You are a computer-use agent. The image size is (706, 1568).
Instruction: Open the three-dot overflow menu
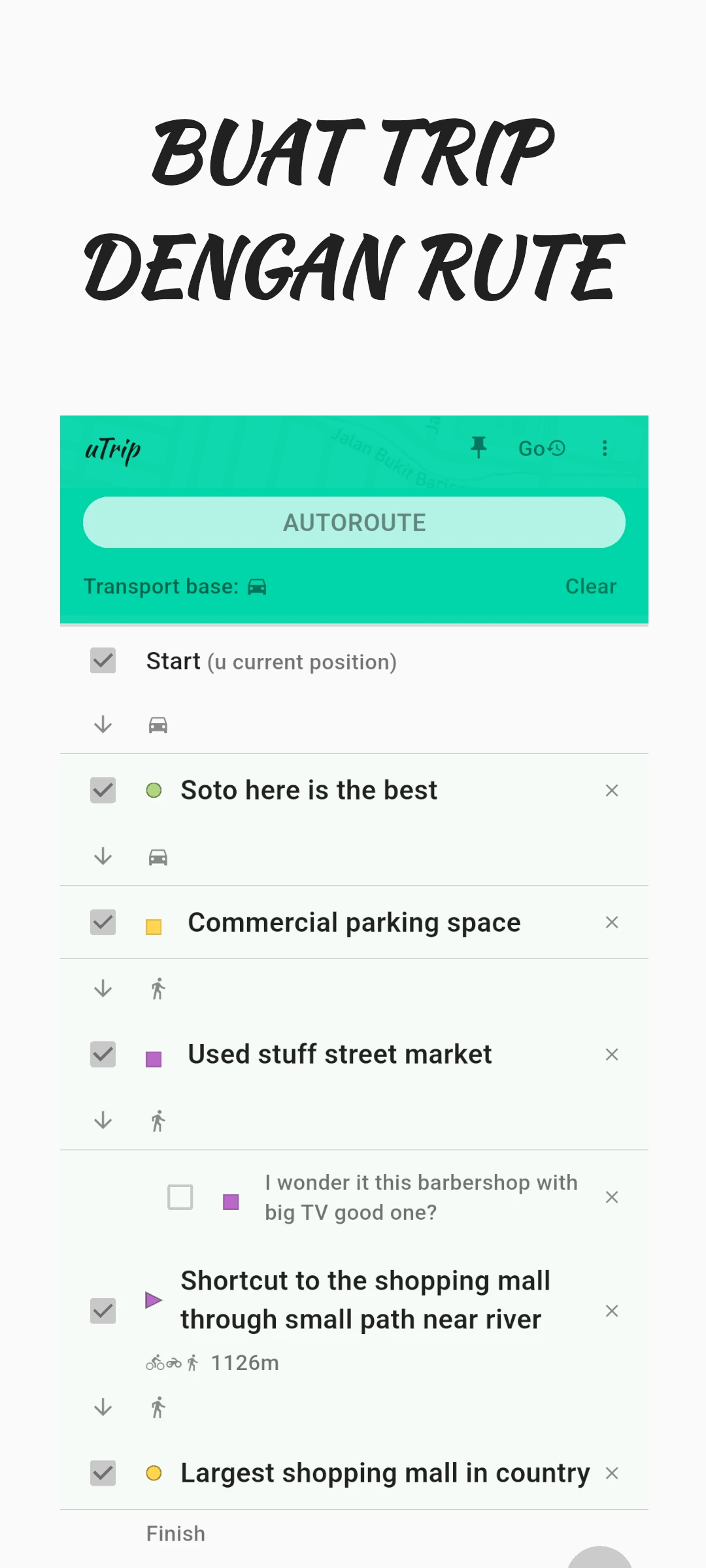604,448
